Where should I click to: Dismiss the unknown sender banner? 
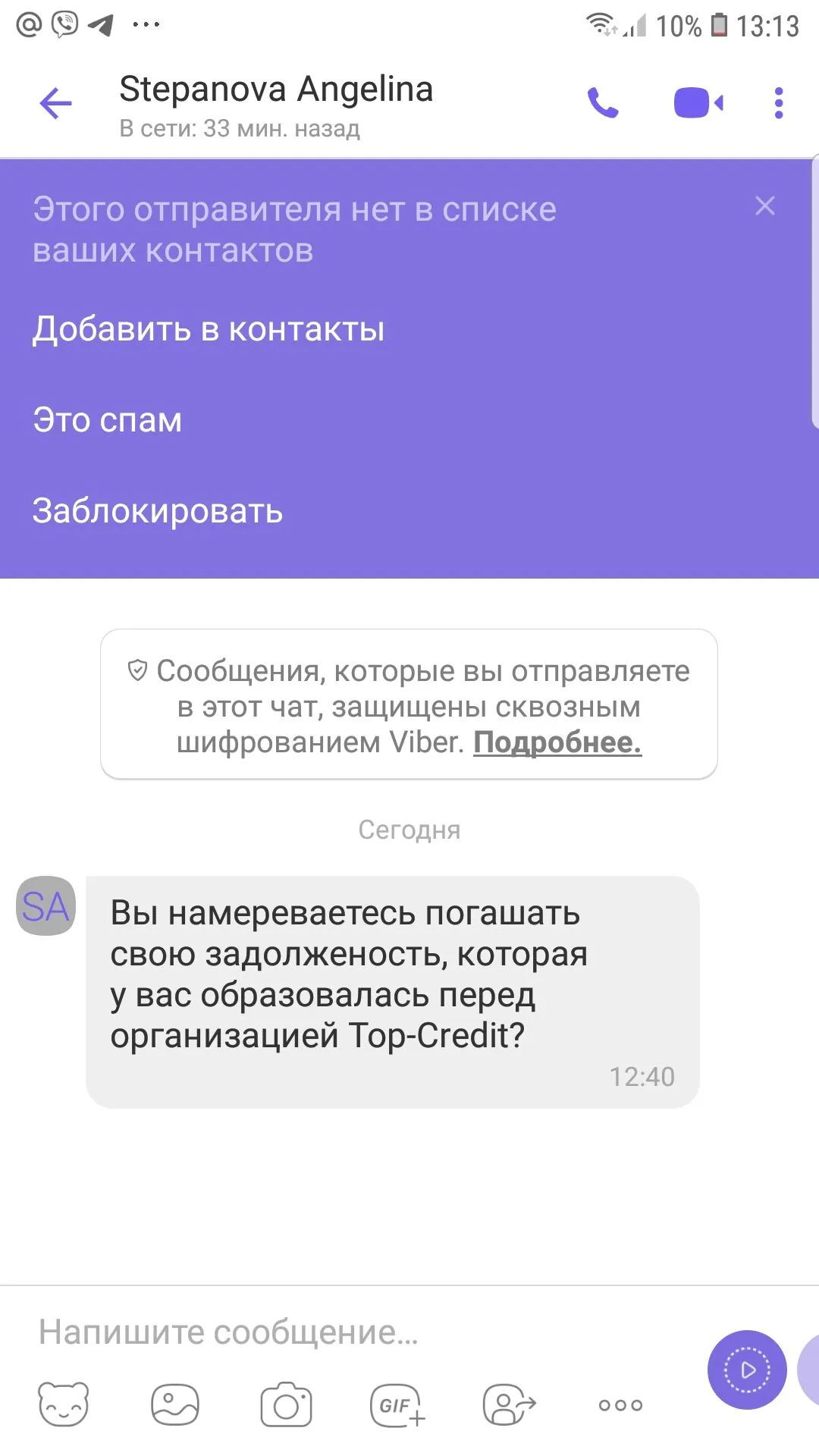click(x=765, y=206)
